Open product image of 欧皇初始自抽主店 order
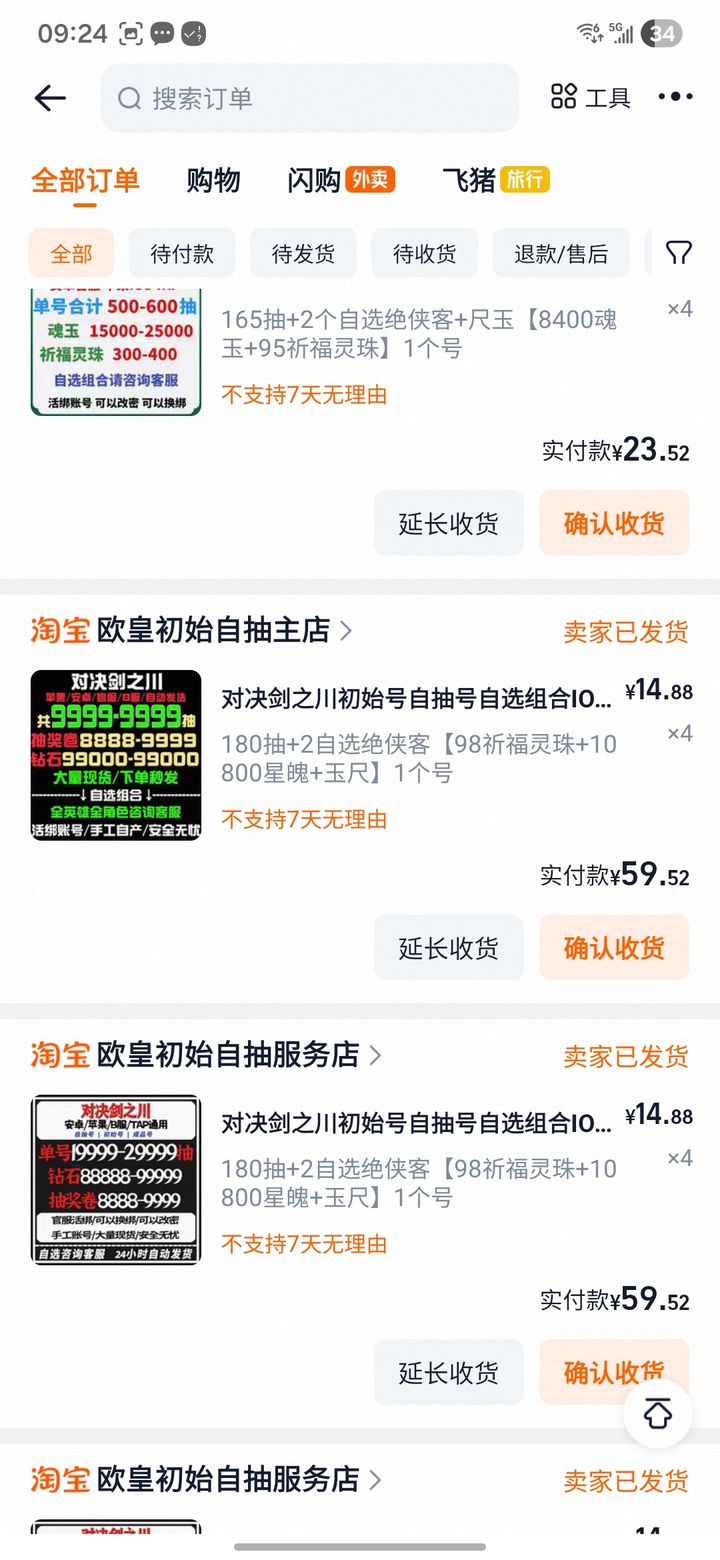 point(116,755)
